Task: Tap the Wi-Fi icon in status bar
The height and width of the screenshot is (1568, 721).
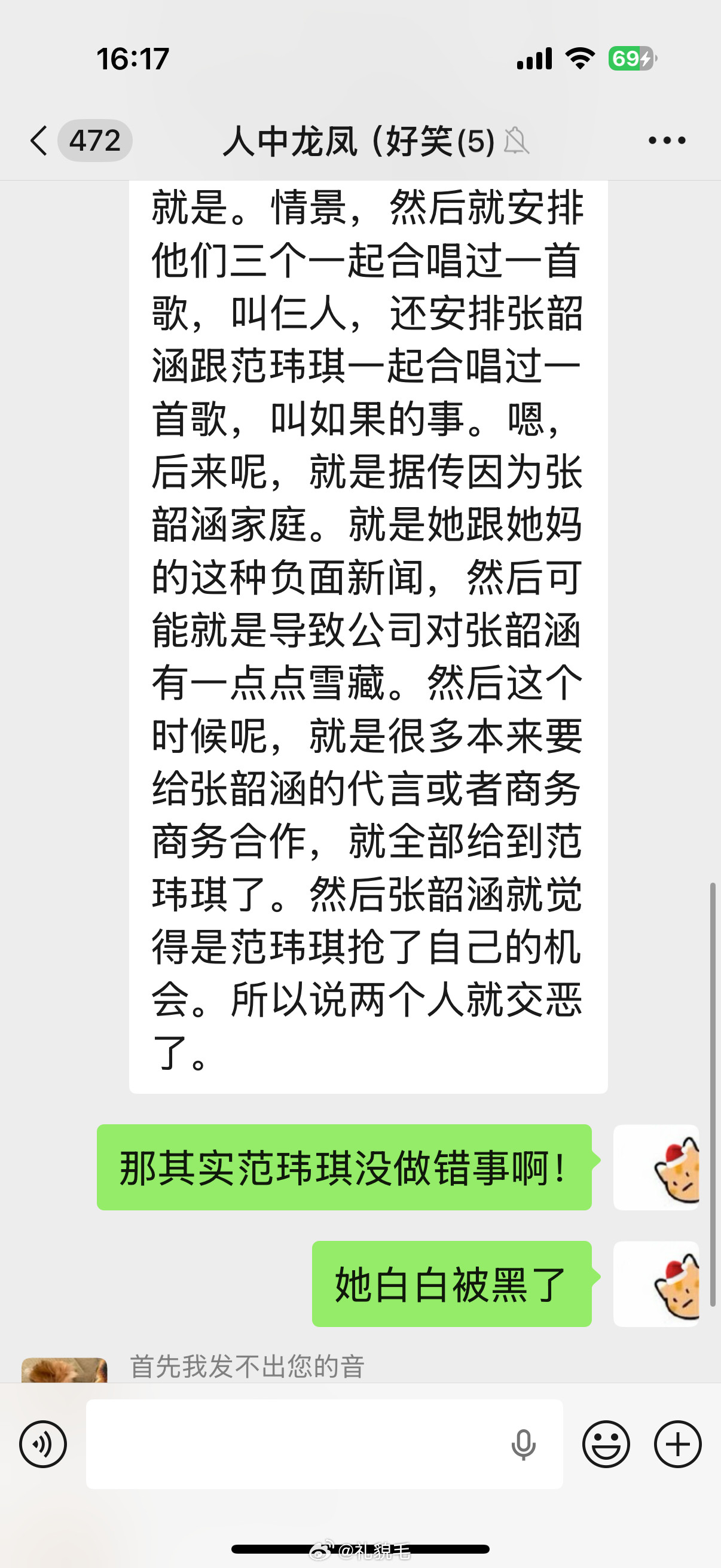Action: click(580, 58)
